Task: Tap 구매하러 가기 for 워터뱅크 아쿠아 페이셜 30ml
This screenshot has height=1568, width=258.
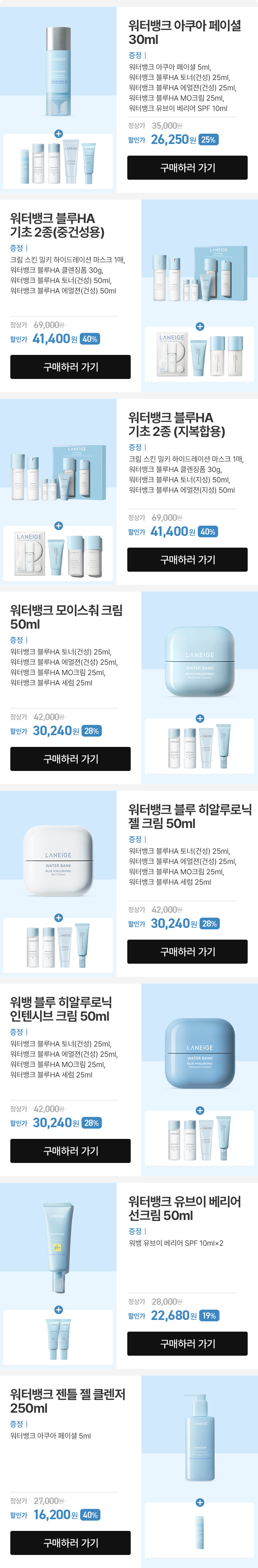Action: tap(187, 167)
